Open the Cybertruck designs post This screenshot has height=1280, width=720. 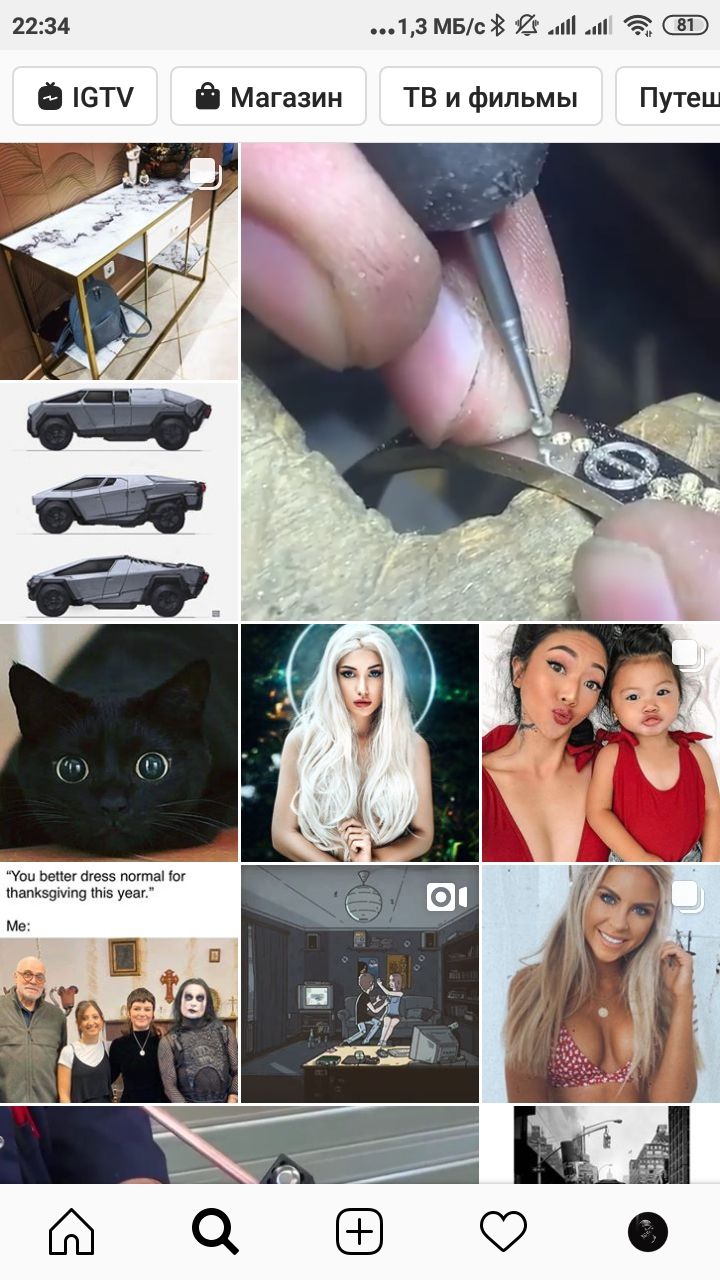point(119,501)
